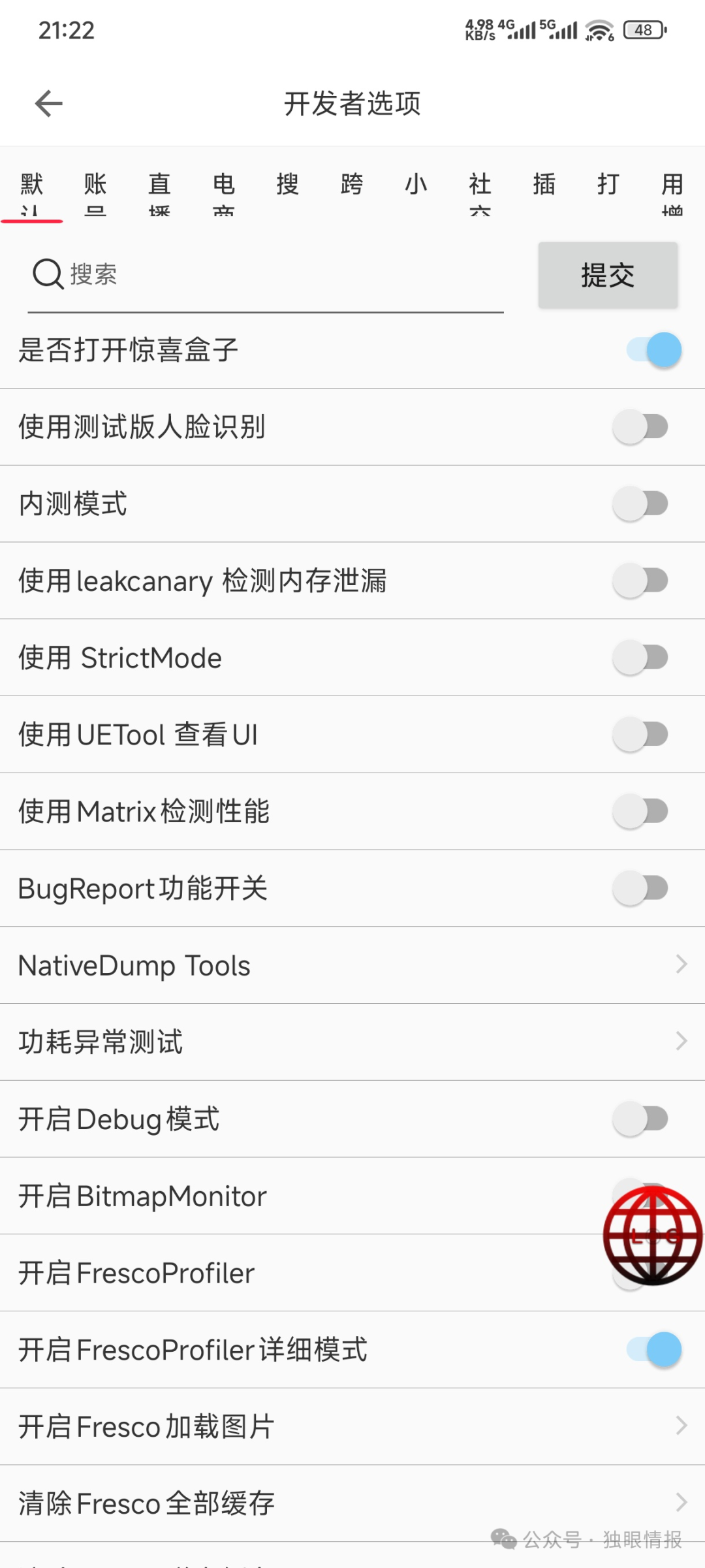Disable 开启 FrescoProfiler 详细模式
The height and width of the screenshot is (1568, 705).
pyautogui.click(x=653, y=1350)
